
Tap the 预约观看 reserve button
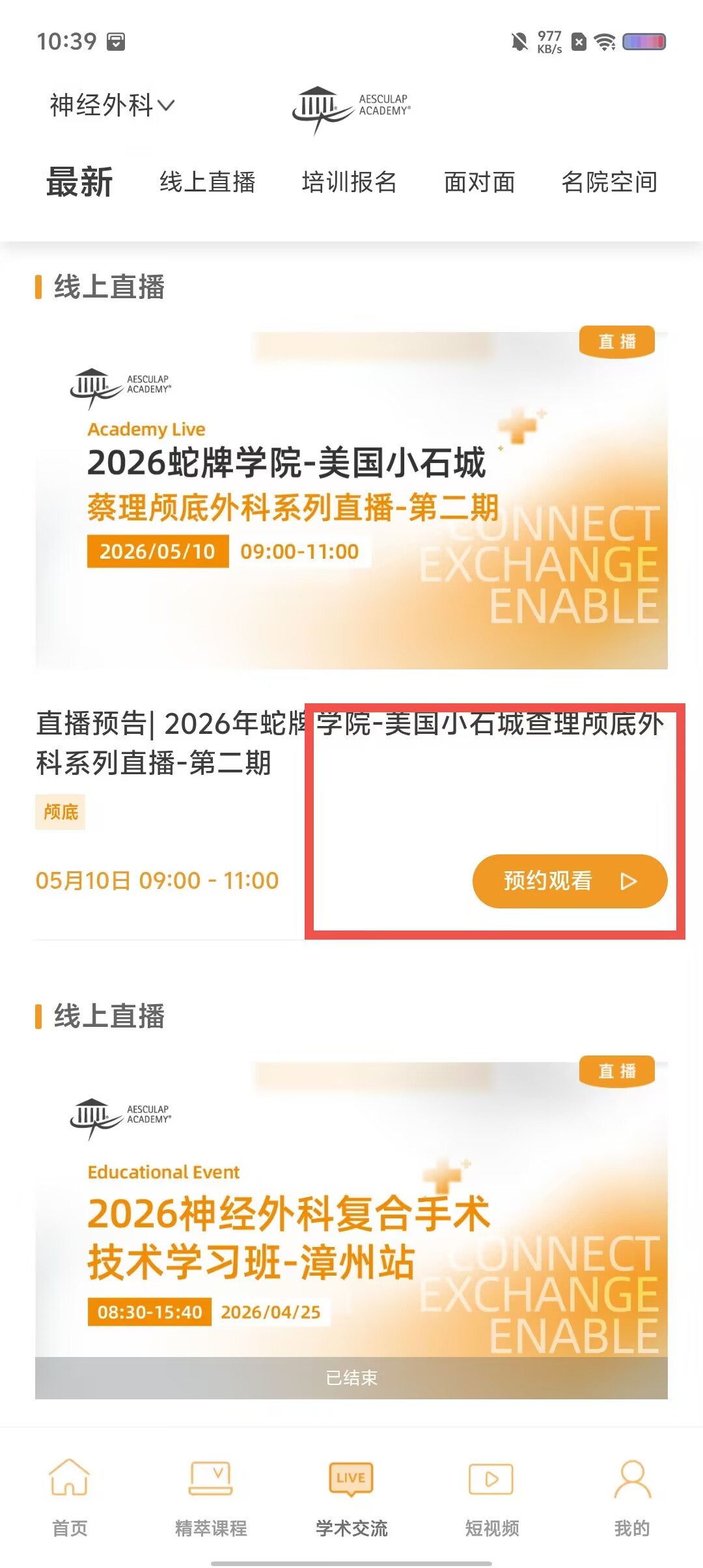570,881
